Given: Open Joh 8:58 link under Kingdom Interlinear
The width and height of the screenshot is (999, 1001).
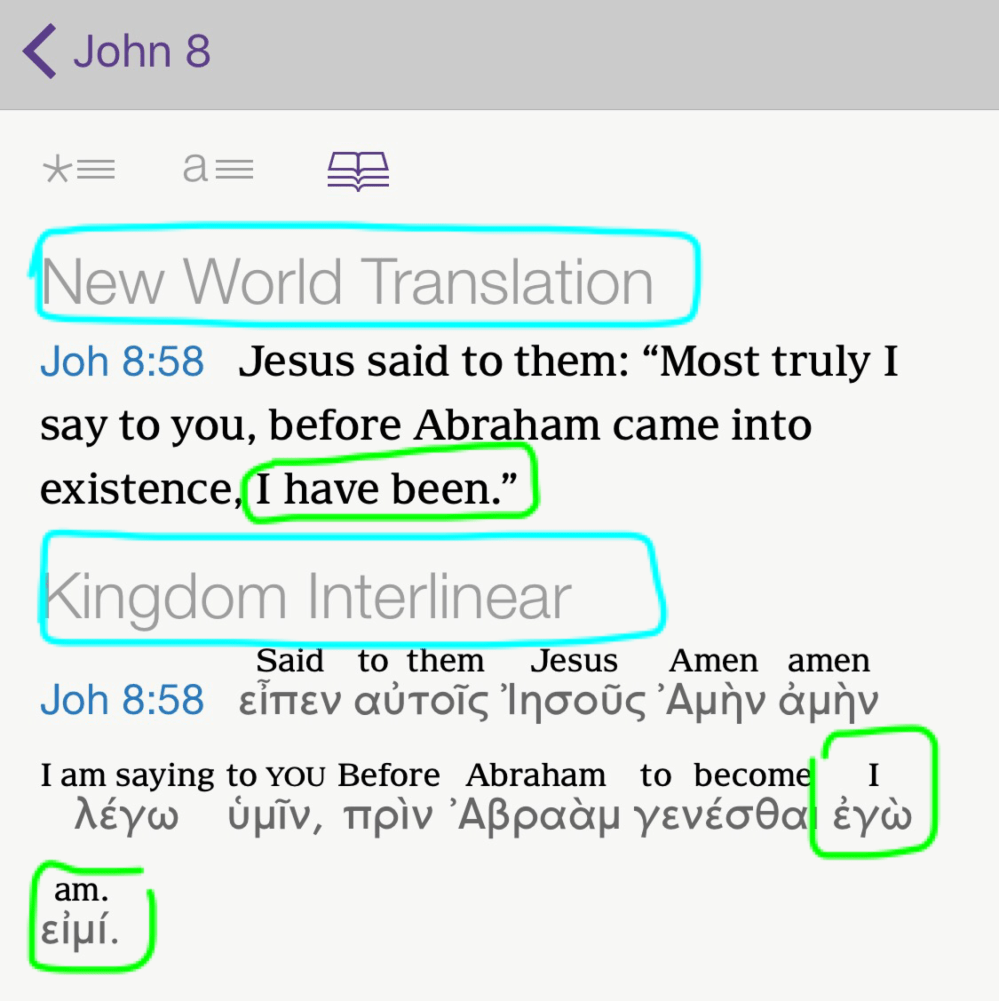Looking at the screenshot, I should click(x=122, y=700).
